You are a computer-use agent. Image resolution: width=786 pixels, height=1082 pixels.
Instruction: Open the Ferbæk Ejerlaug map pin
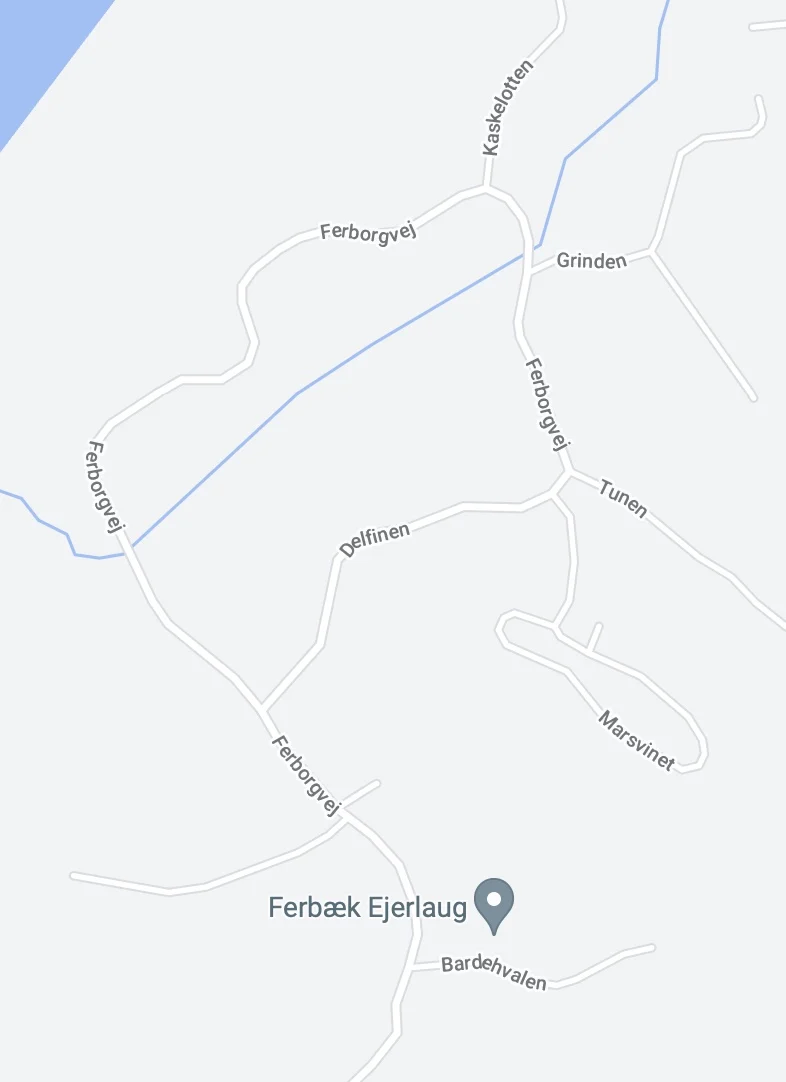[493, 901]
